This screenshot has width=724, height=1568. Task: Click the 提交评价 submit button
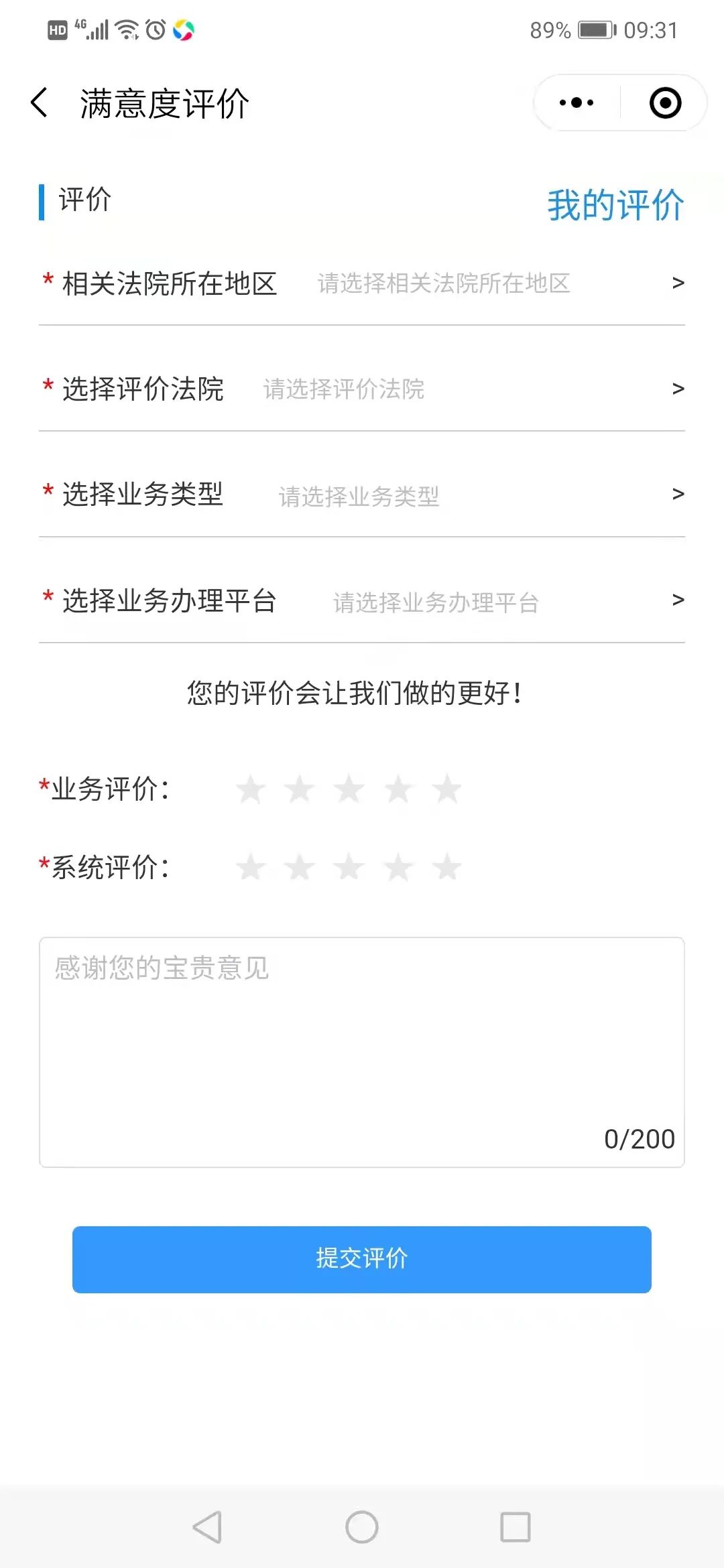[362, 1258]
